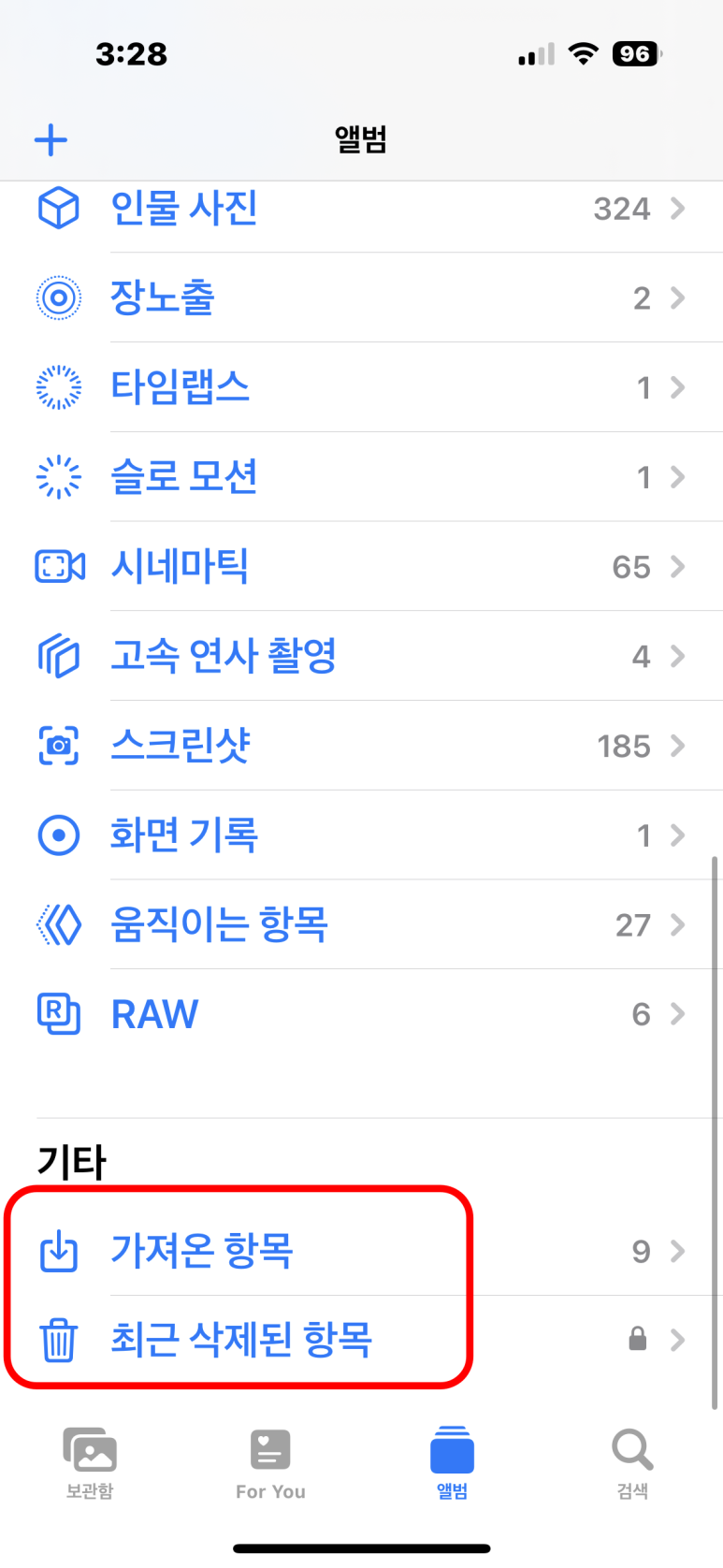This screenshot has height=1568, width=723.
Task: Open the 장노출 album
Action: point(361,298)
